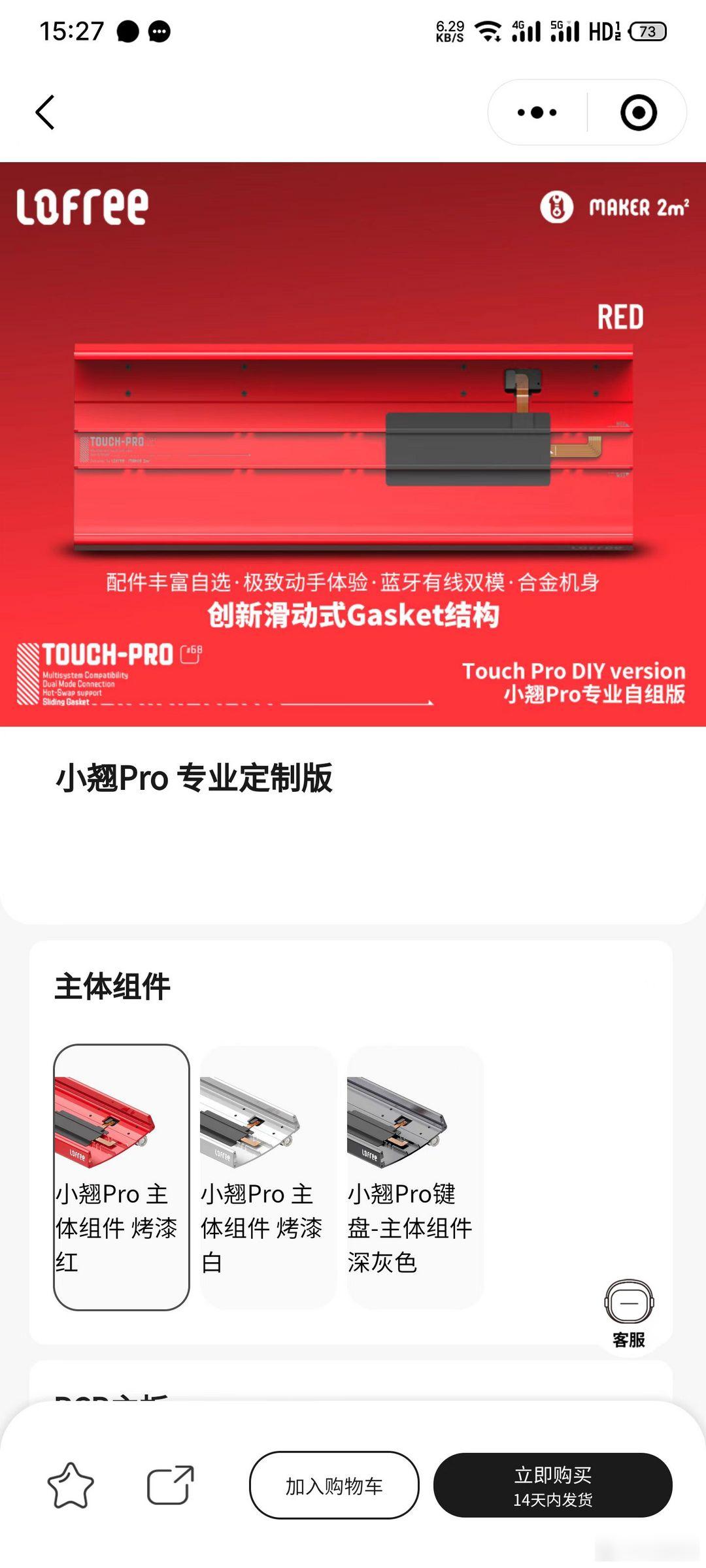
Task: Close the mini program with the circle button
Action: click(x=638, y=112)
